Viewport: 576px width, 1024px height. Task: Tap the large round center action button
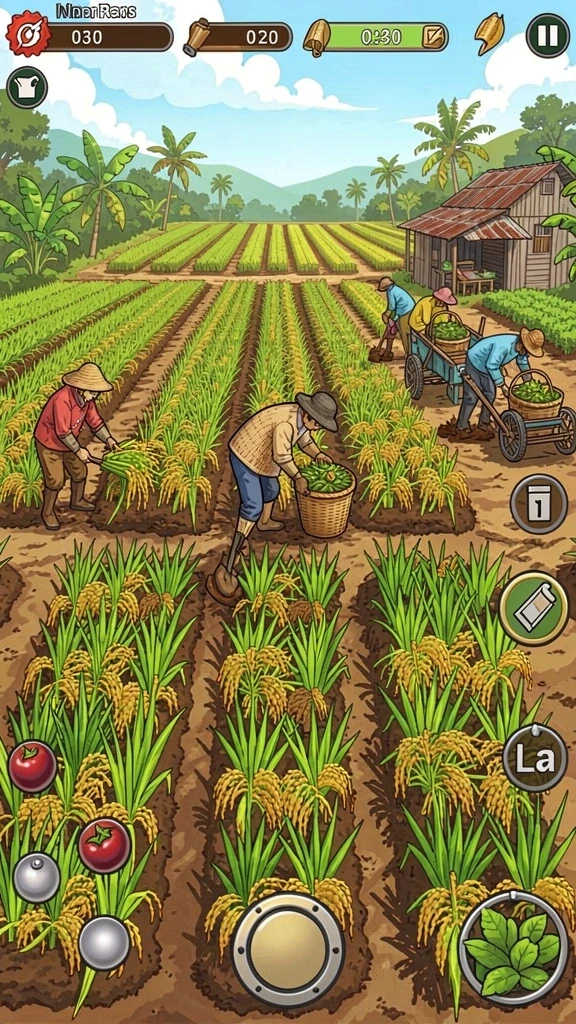click(x=288, y=950)
